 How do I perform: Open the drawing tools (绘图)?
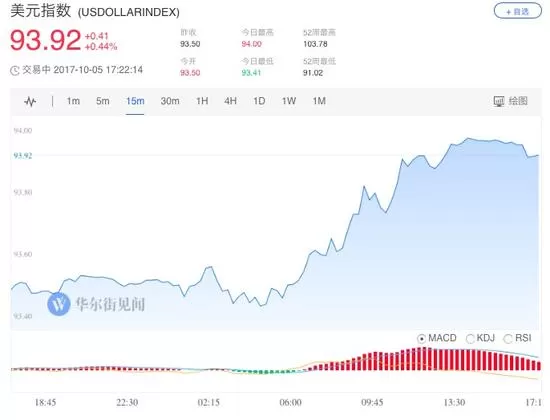pyautogui.click(x=510, y=101)
